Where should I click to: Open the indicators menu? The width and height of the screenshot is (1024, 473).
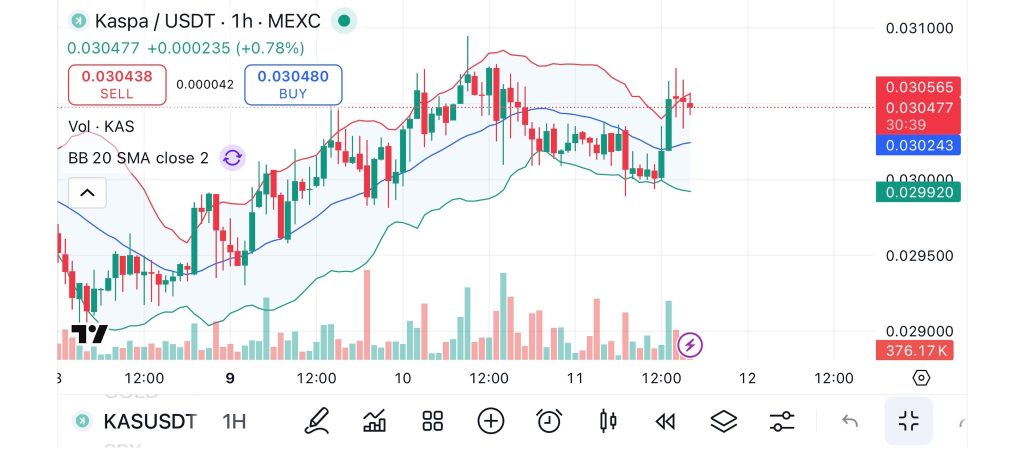[x=375, y=421]
